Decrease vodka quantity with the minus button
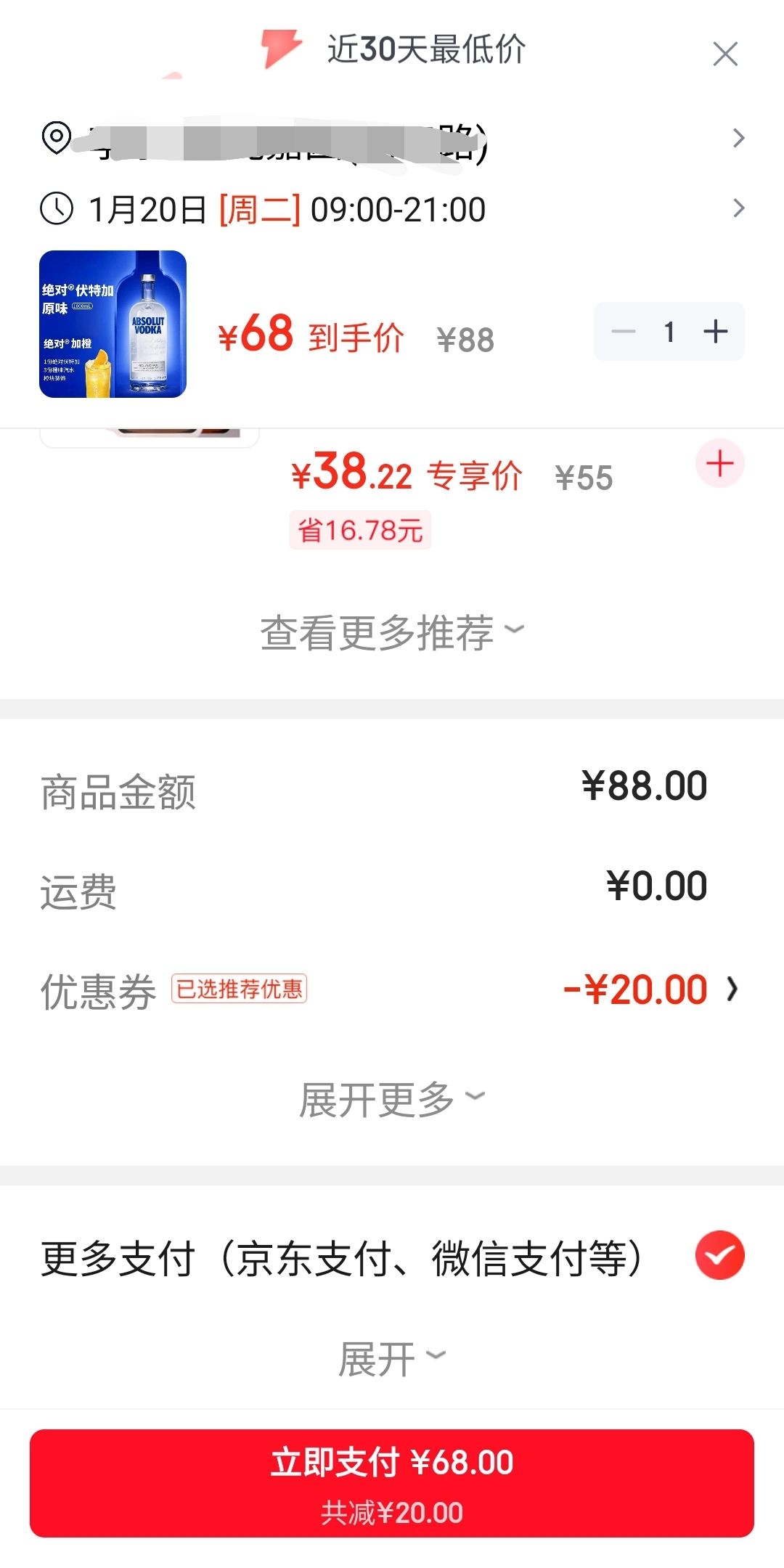This screenshot has height=1568, width=784. pos(623,332)
